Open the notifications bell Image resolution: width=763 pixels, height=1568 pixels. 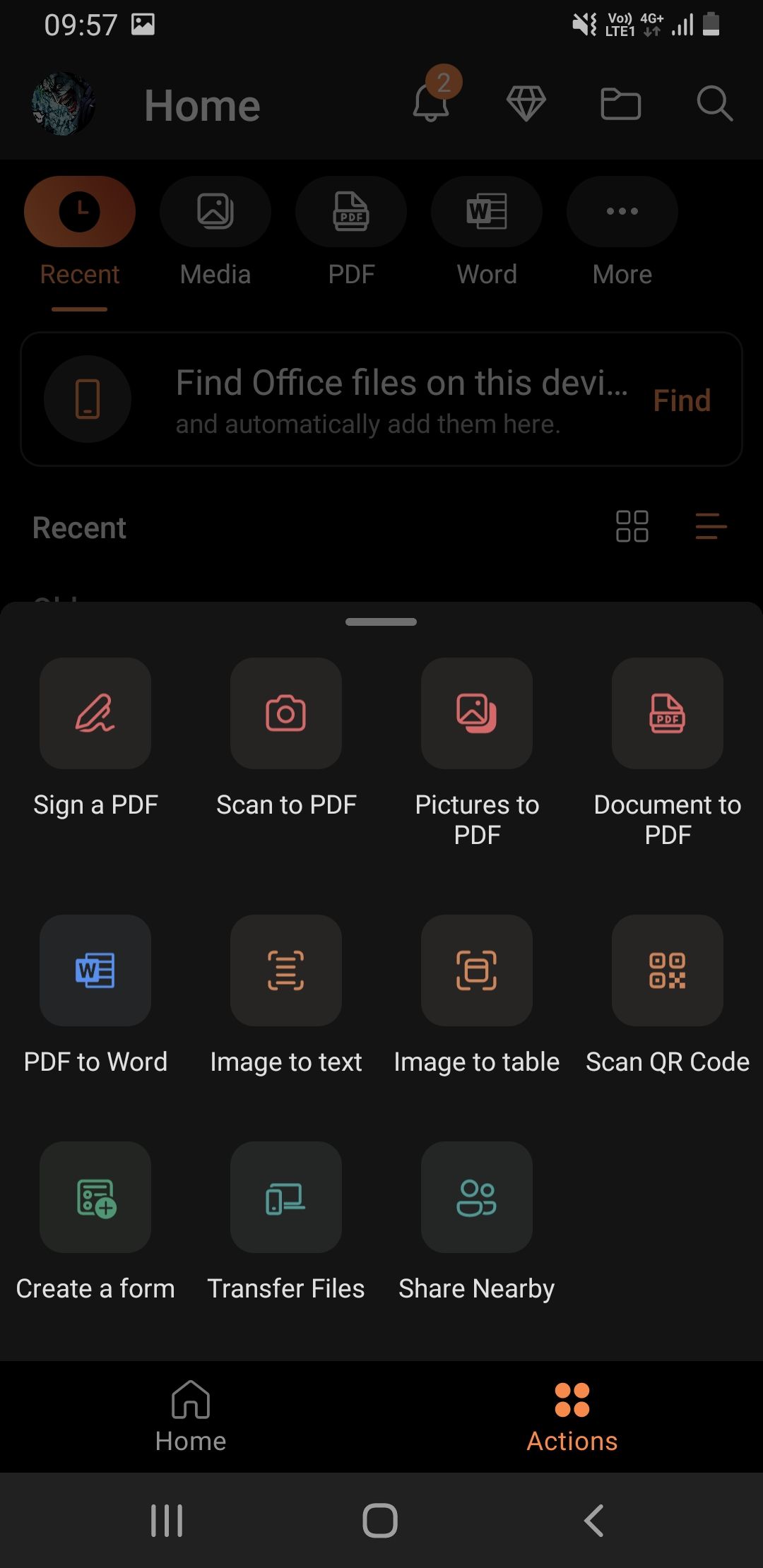coord(431,104)
